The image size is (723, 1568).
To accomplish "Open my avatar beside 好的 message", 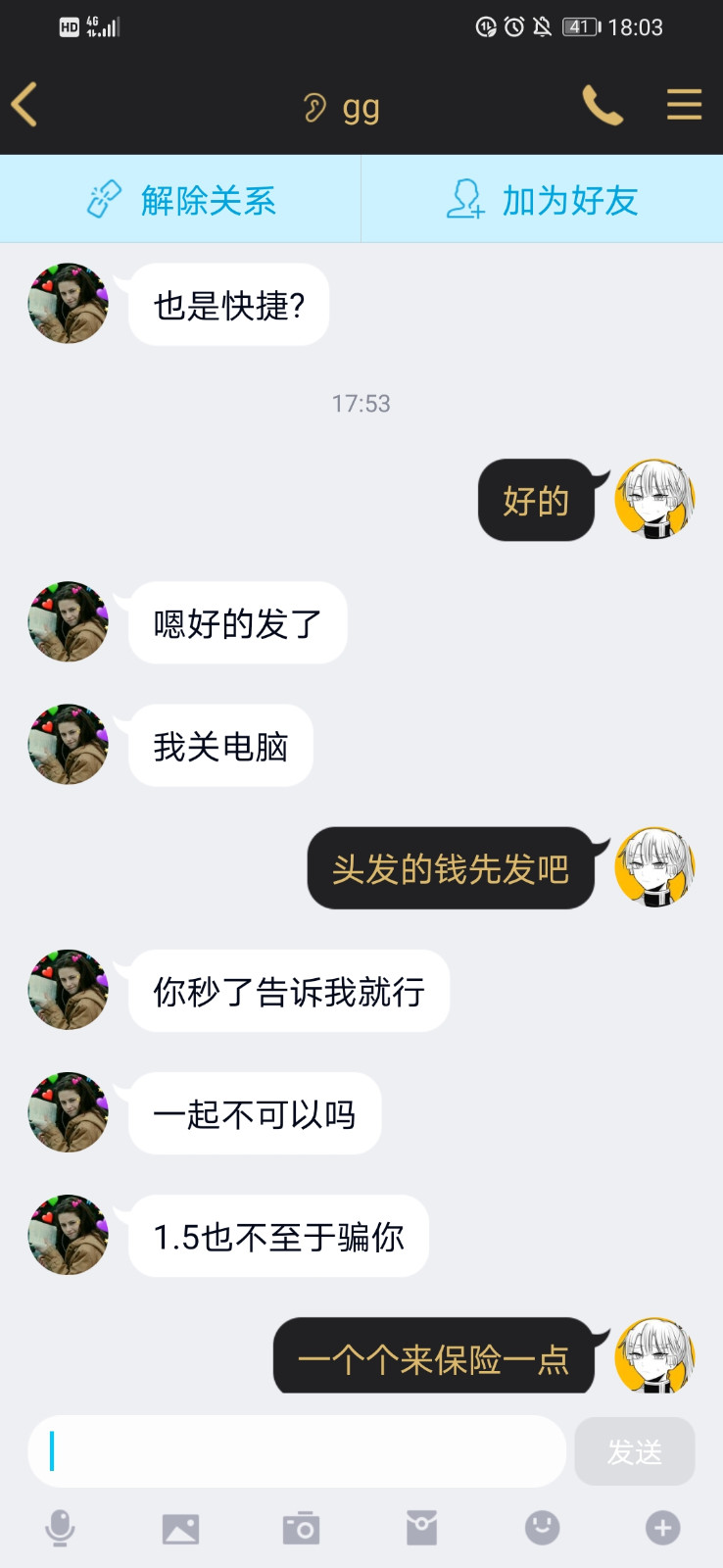I will point(654,499).
